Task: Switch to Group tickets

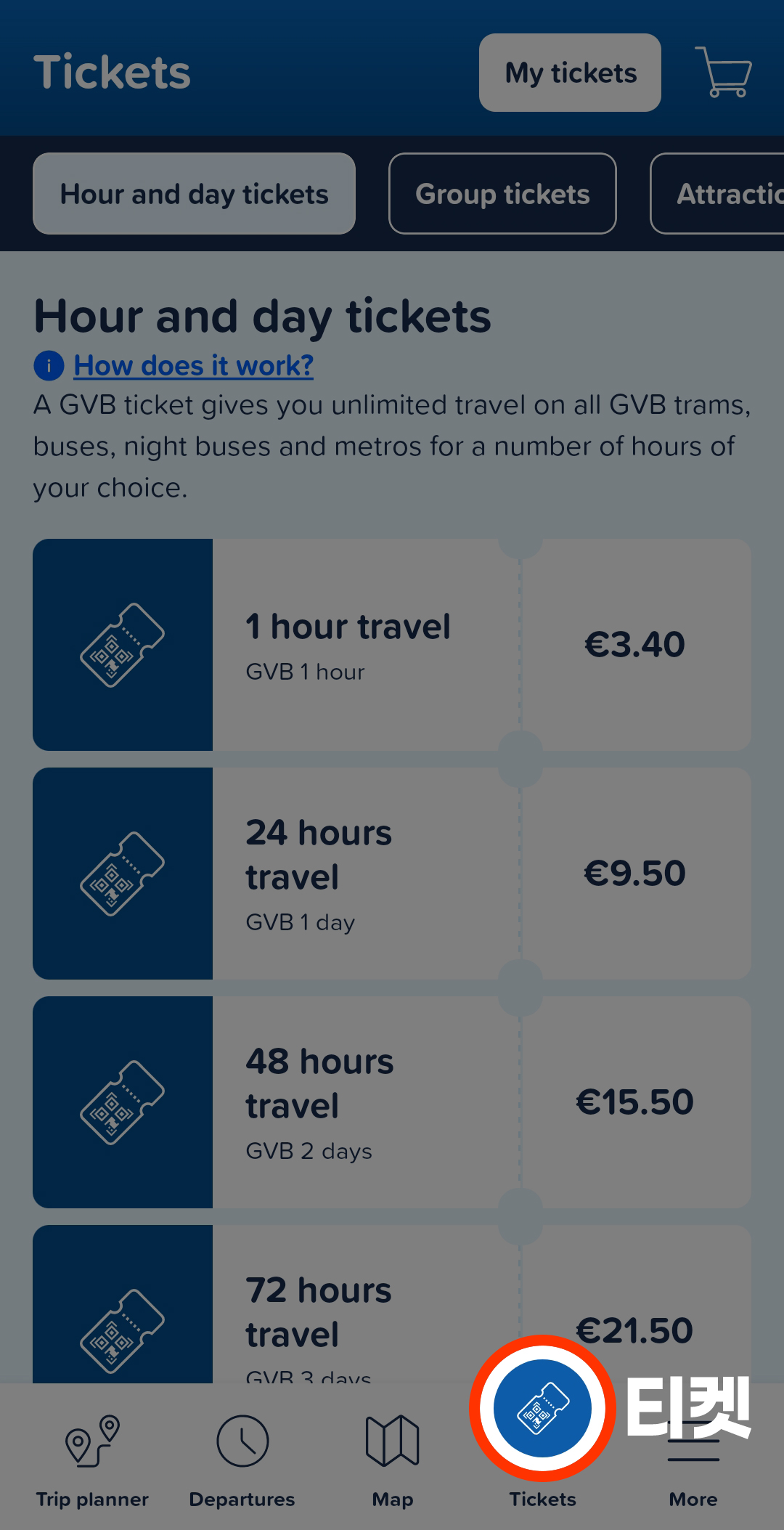Action: [x=502, y=194]
